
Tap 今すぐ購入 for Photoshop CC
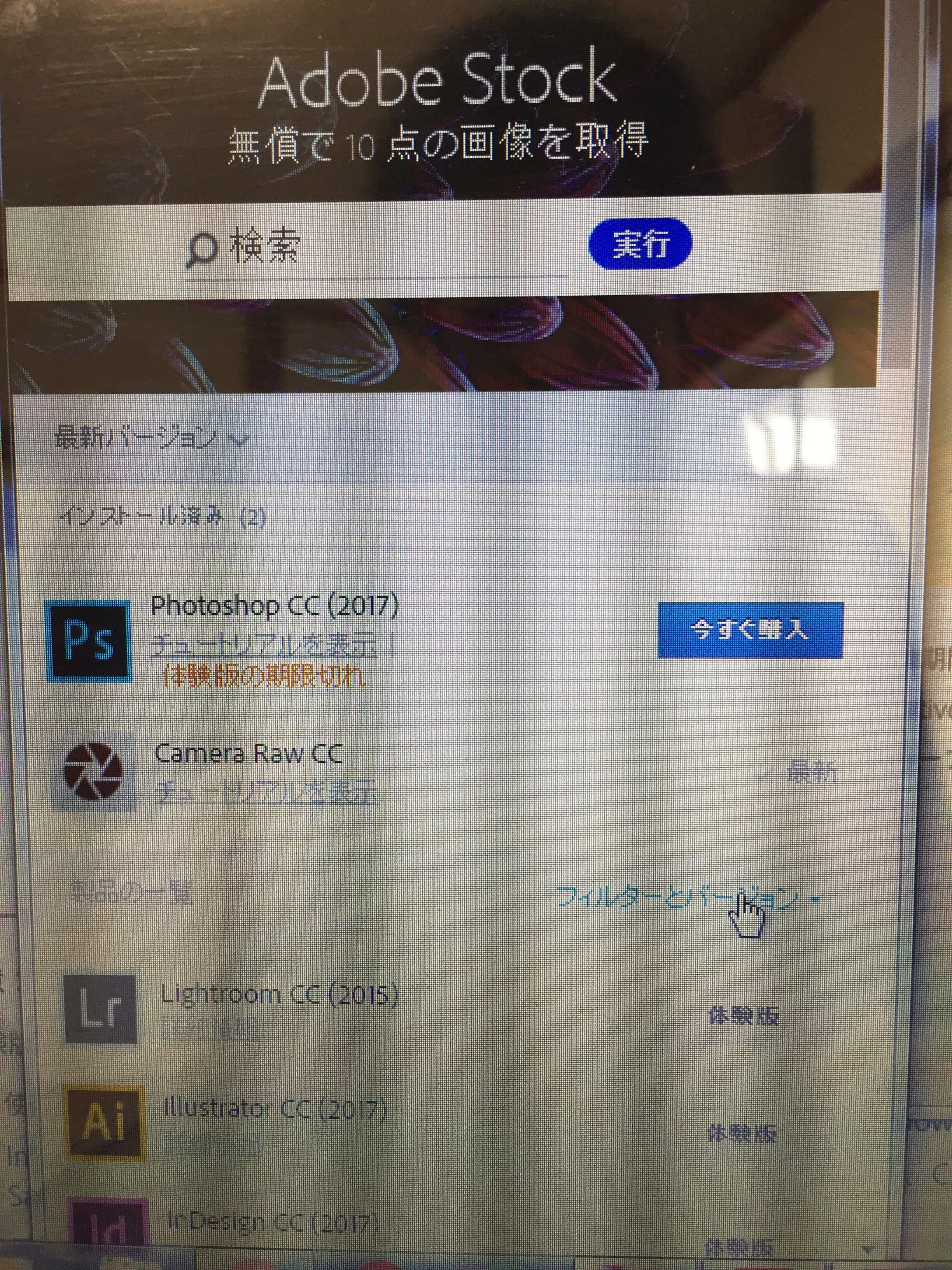[750, 630]
